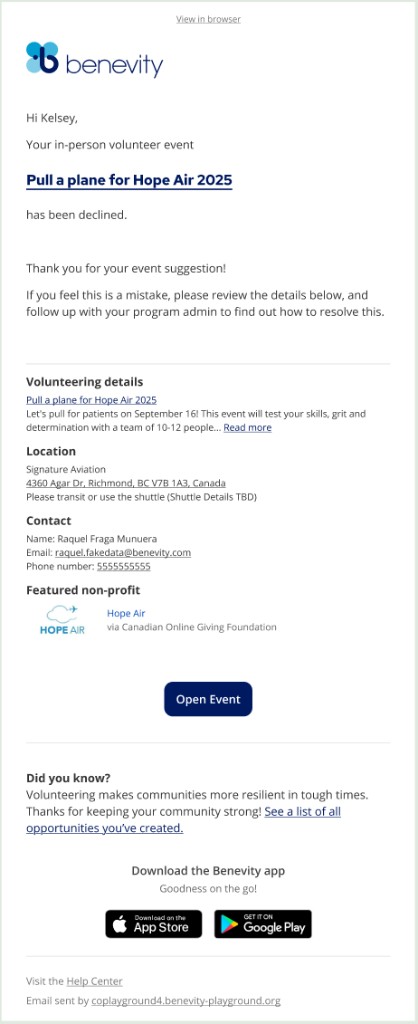418x1024 pixels.
Task: Tap the small event title link under Volunteering details
Action: click(91, 400)
